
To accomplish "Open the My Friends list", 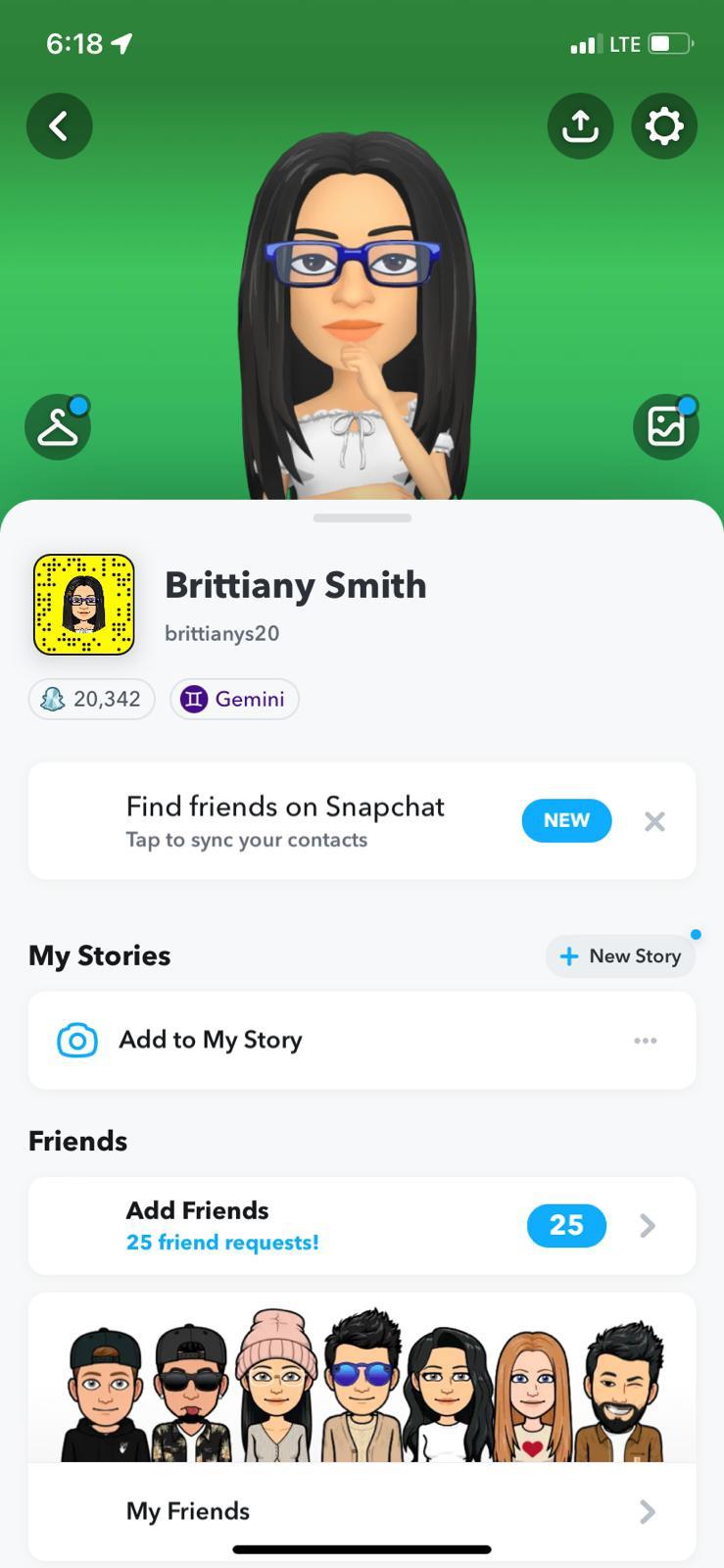I will click(x=362, y=1511).
